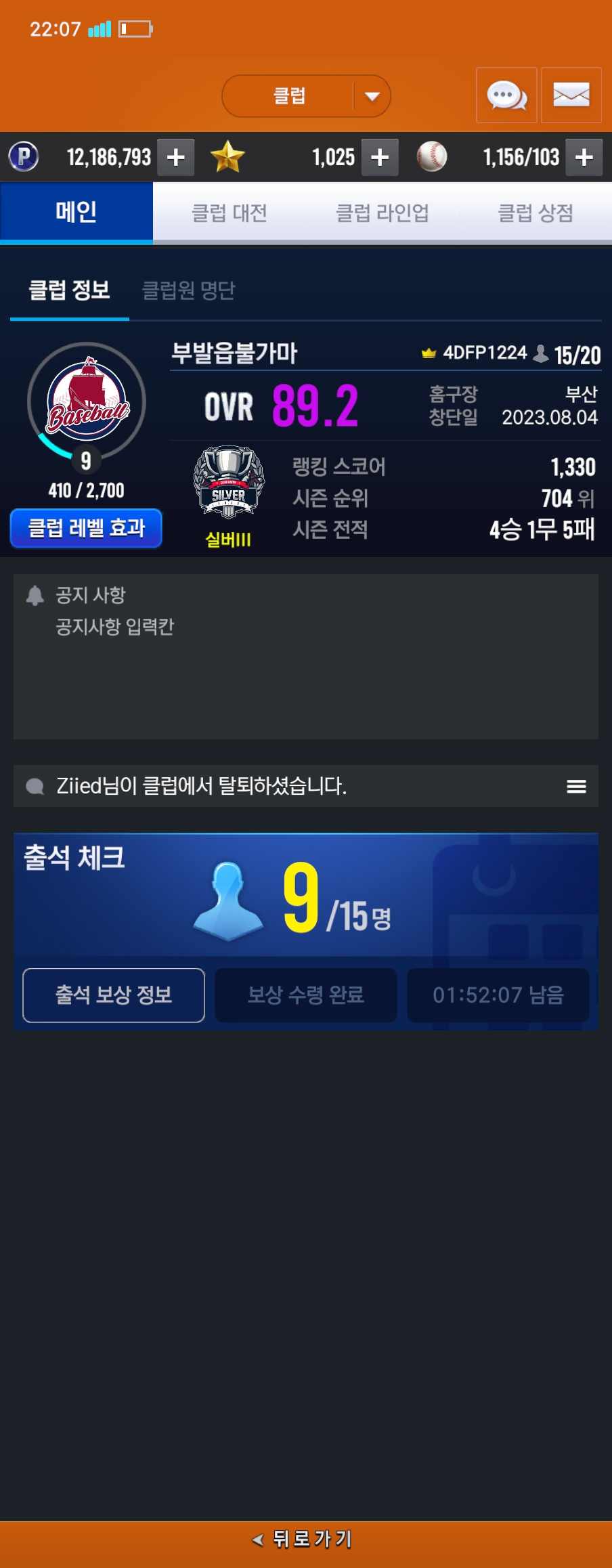Add more P points
The height and width of the screenshot is (1568, 612).
[x=176, y=157]
